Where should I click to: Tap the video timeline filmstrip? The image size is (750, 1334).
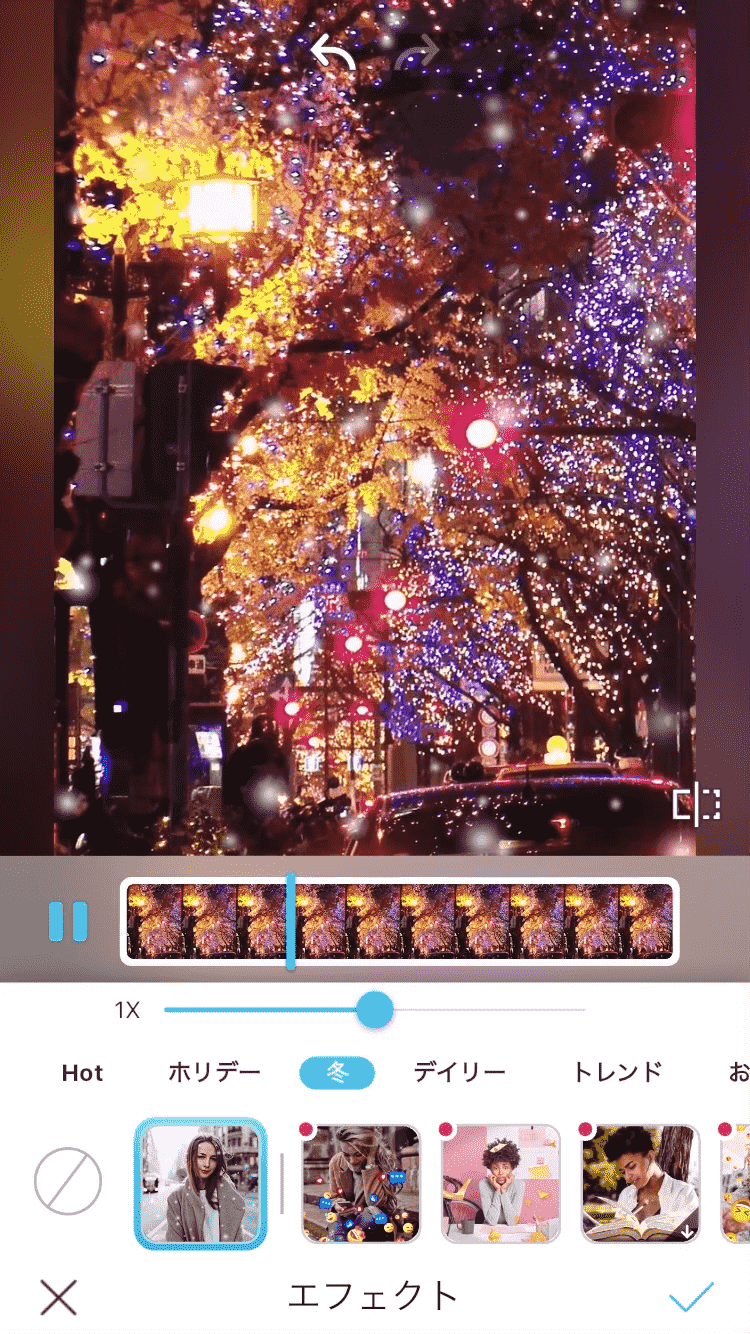coord(400,921)
